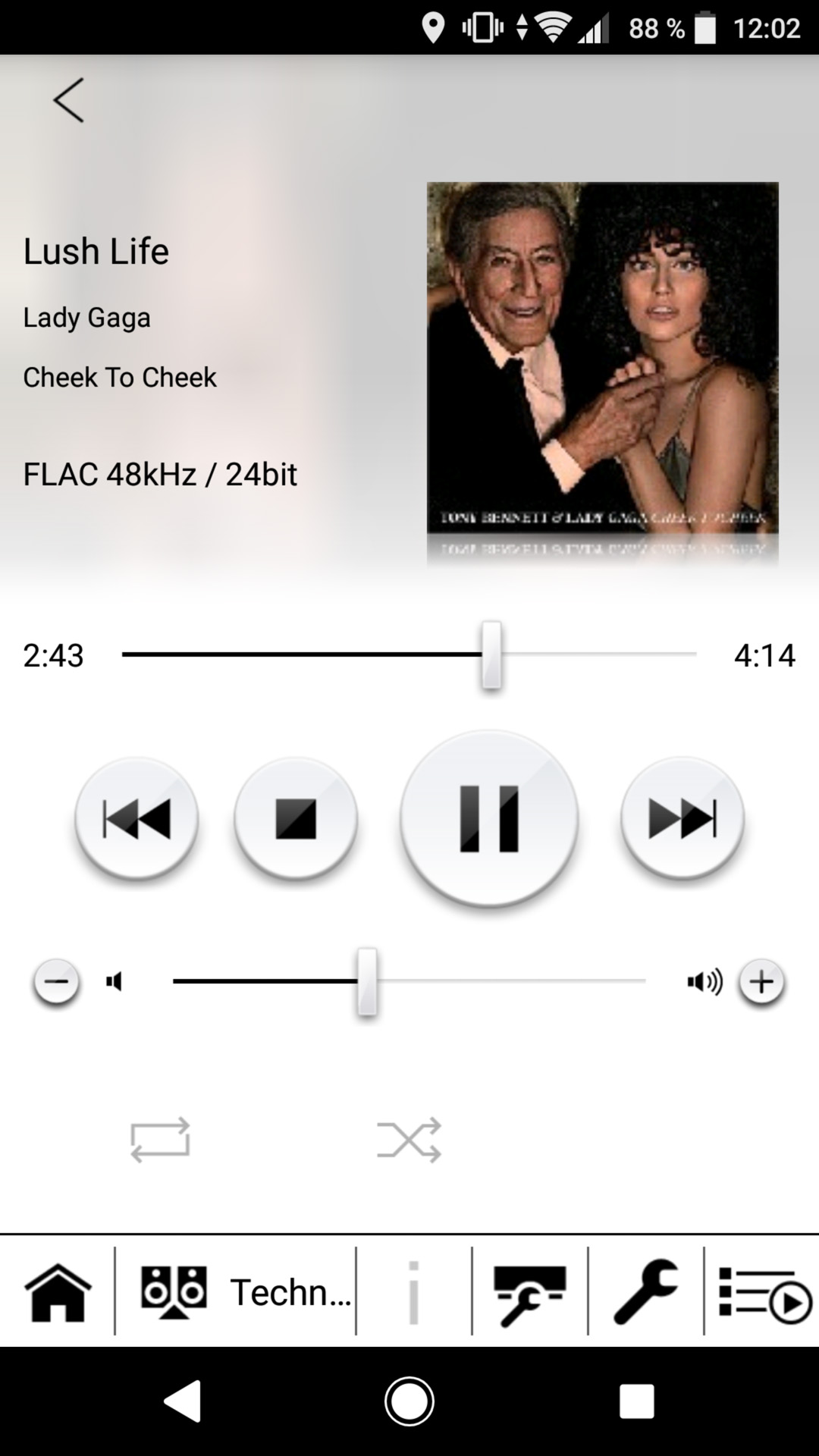Raise the volume with the plus button
819x1456 pixels.
(x=761, y=982)
